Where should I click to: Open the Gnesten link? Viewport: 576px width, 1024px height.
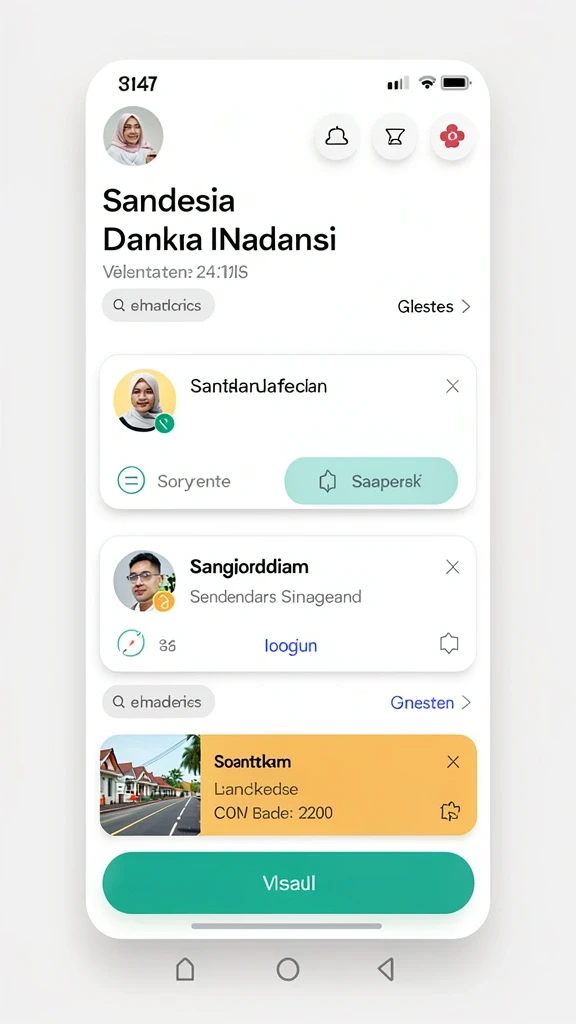coord(430,703)
